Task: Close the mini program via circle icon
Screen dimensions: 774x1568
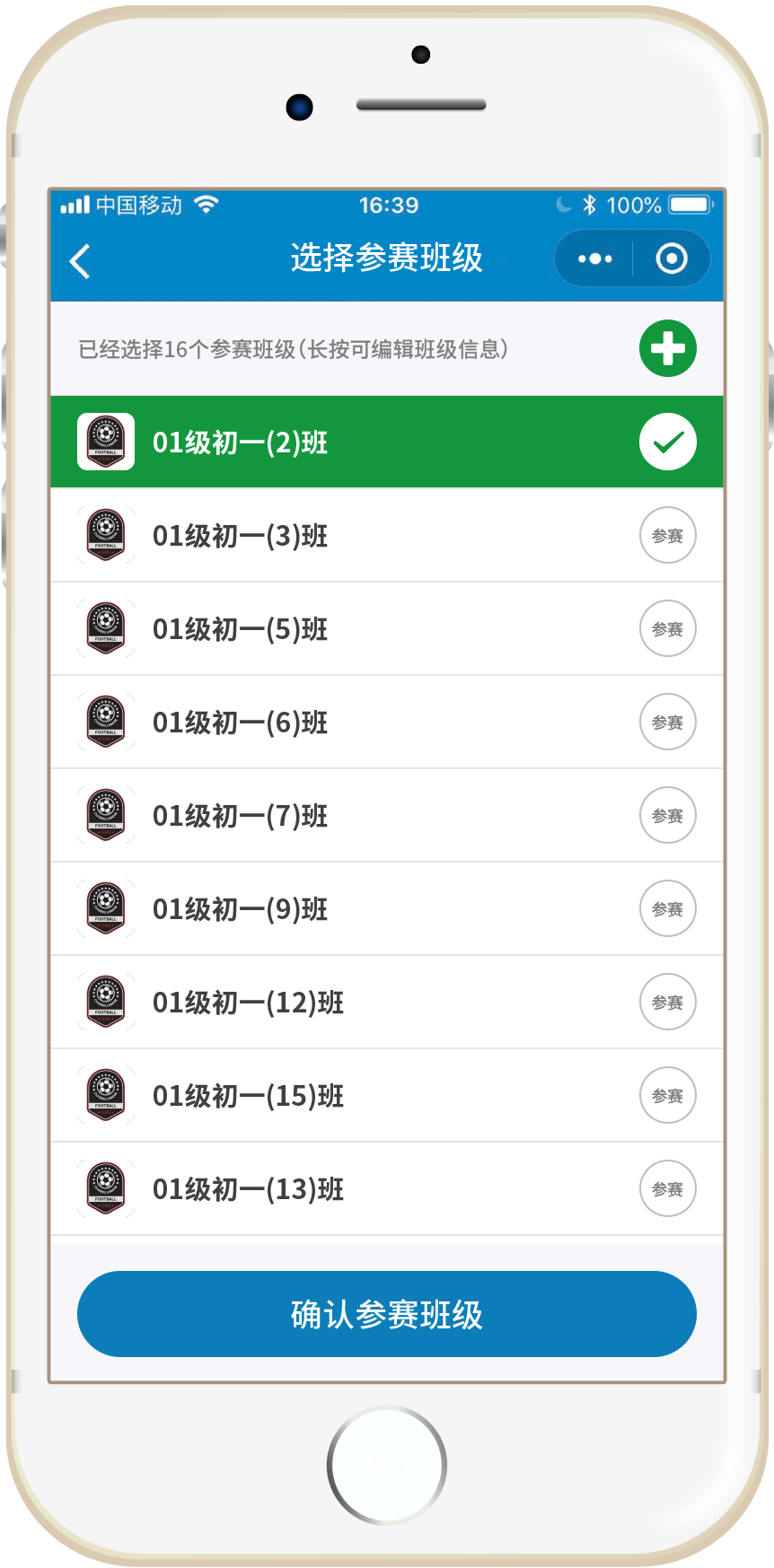Action: [672, 259]
